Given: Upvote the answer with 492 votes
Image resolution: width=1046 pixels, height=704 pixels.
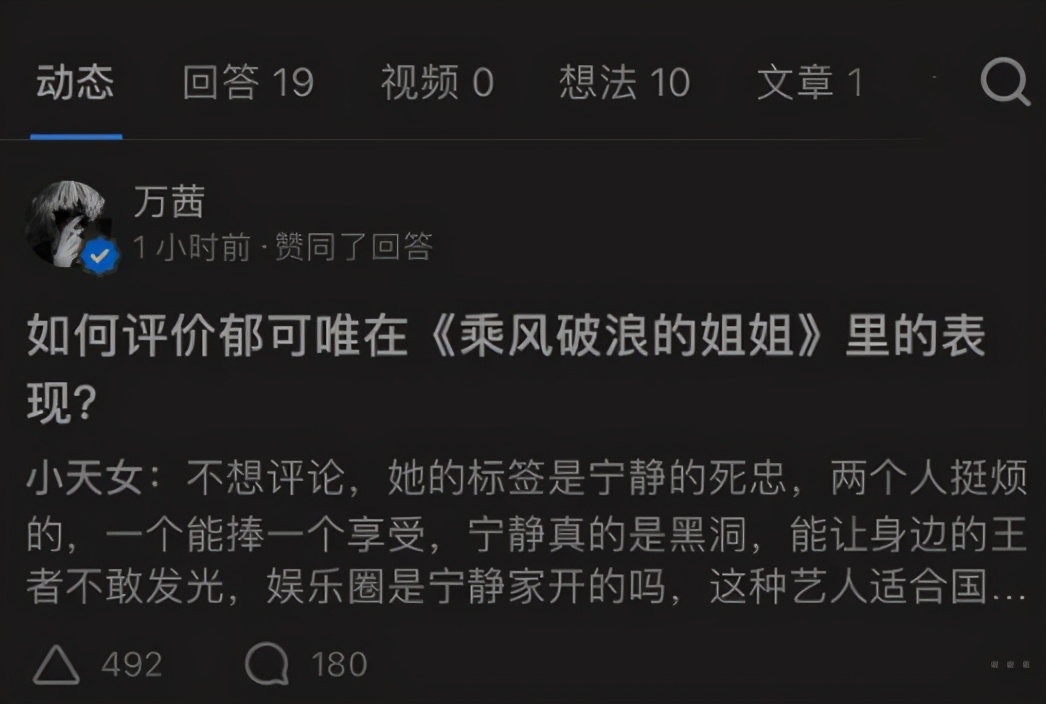Looking at the screenshot, I should [57, 664].
